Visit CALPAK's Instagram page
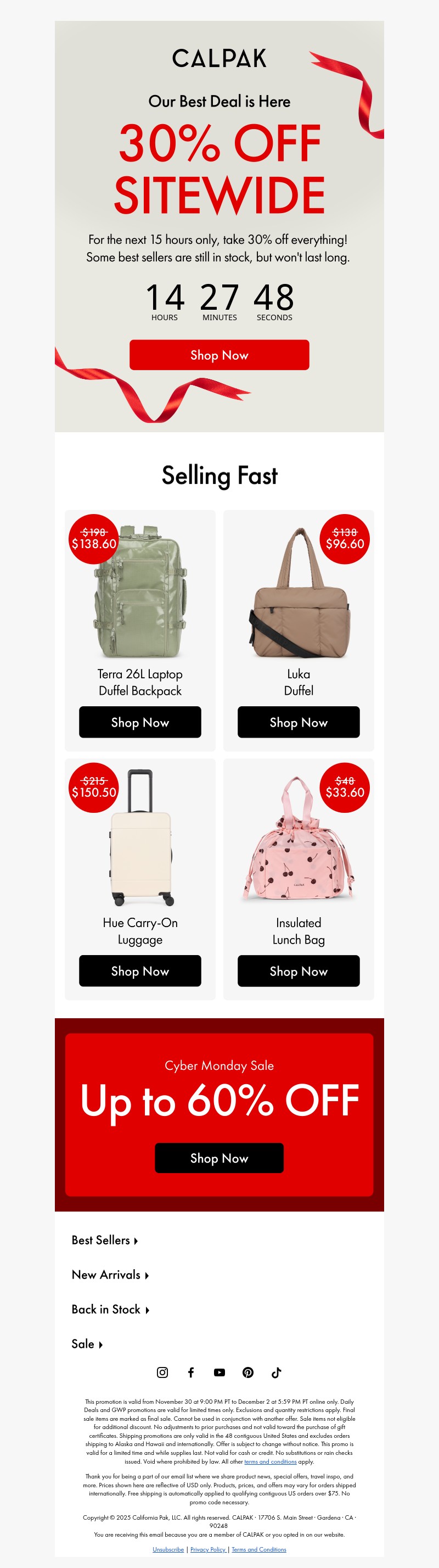Image resolution: width=439 pixels, height=1568 pixels. [x=162, y=1372]
